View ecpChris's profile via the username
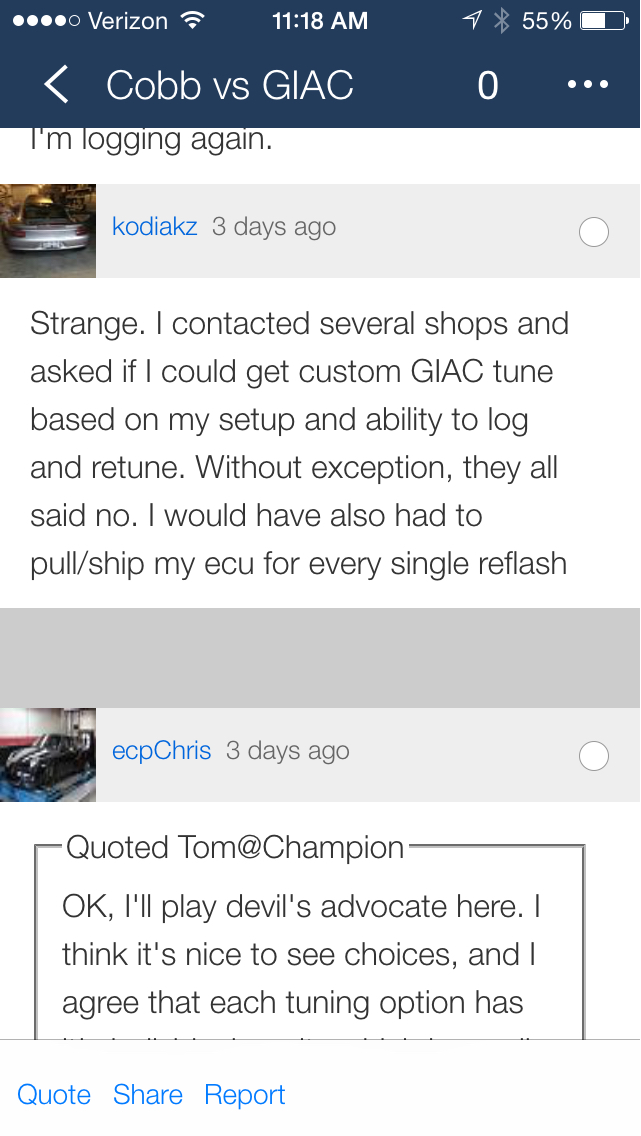This screenshot has height=1136, width=641. click(x=161, y=751)
